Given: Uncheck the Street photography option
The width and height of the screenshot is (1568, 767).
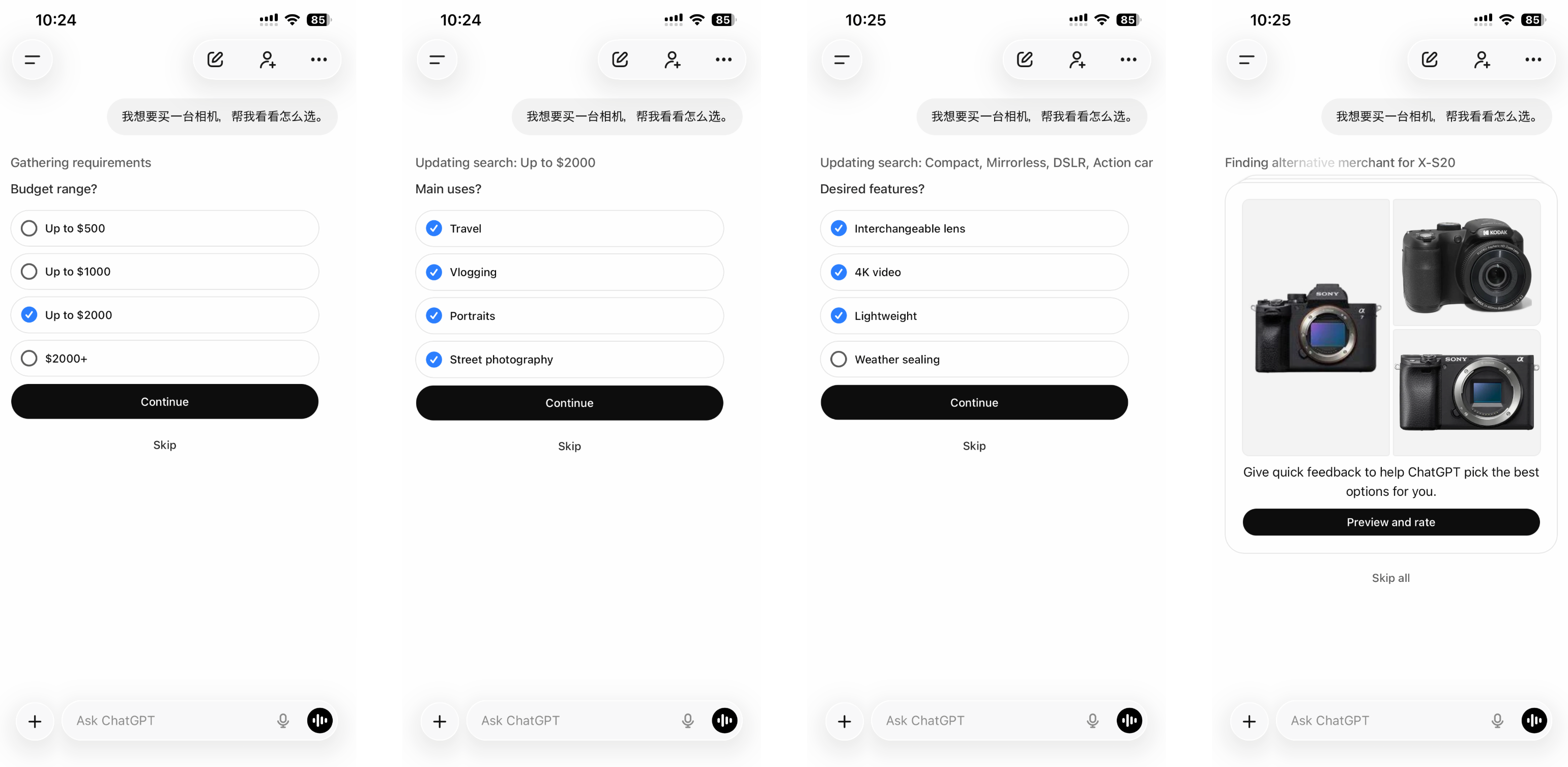Looking at the screenshot, I should tap(568, 359).
